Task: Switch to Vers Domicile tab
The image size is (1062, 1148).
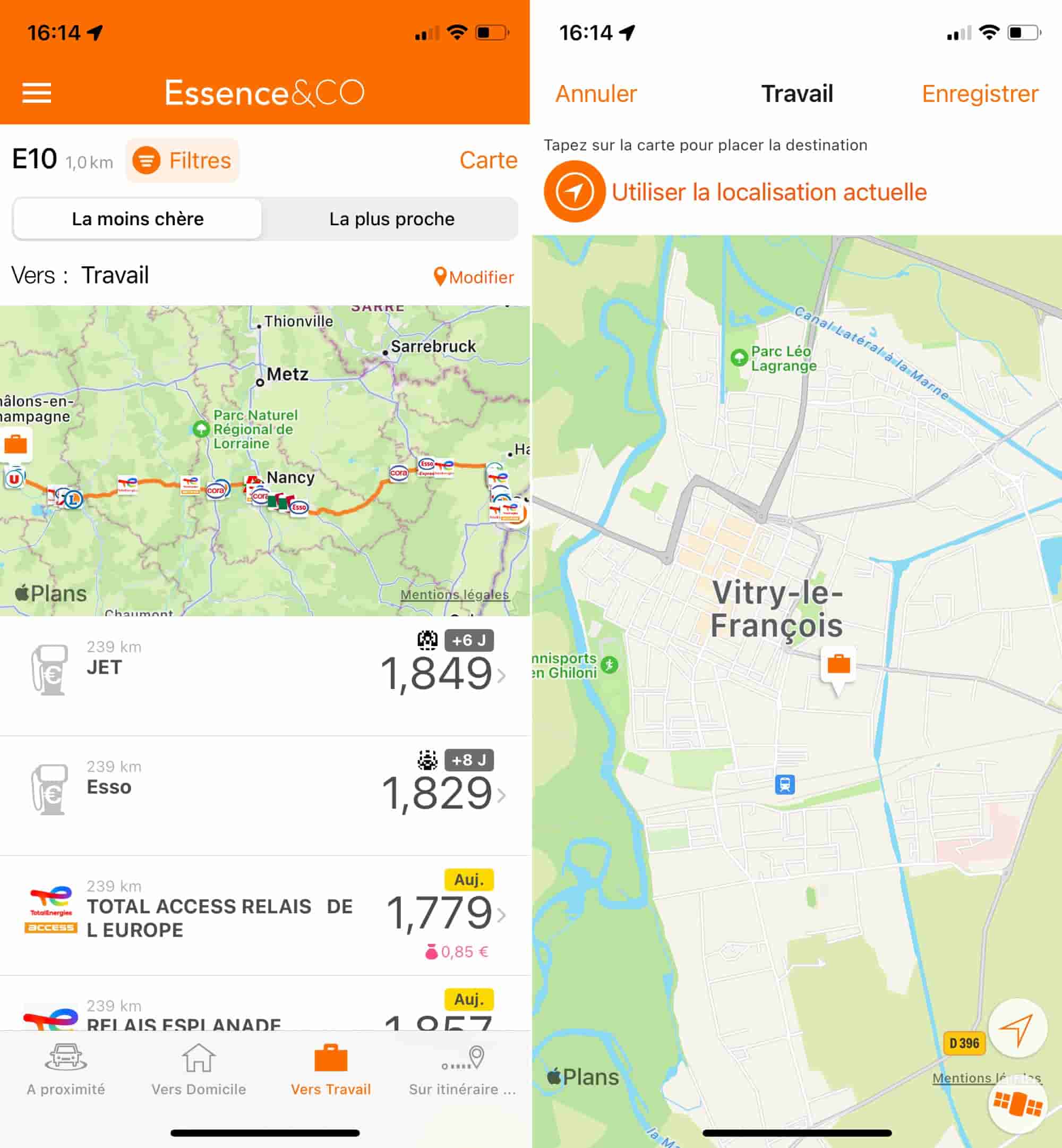Action: point(198,1070)
